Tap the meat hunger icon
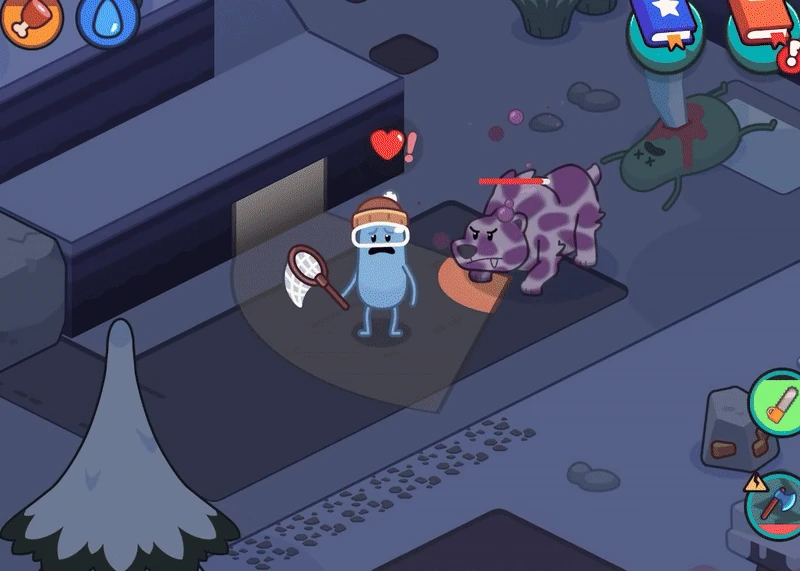 coord(32,20)
